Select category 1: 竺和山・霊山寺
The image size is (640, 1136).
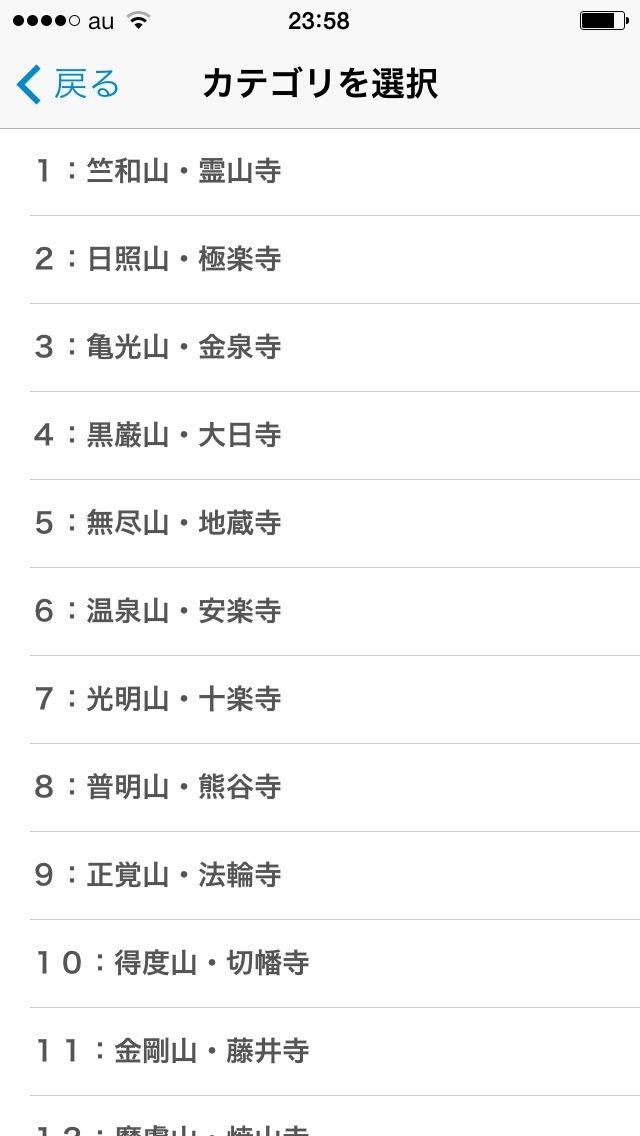tap(320, 172)
